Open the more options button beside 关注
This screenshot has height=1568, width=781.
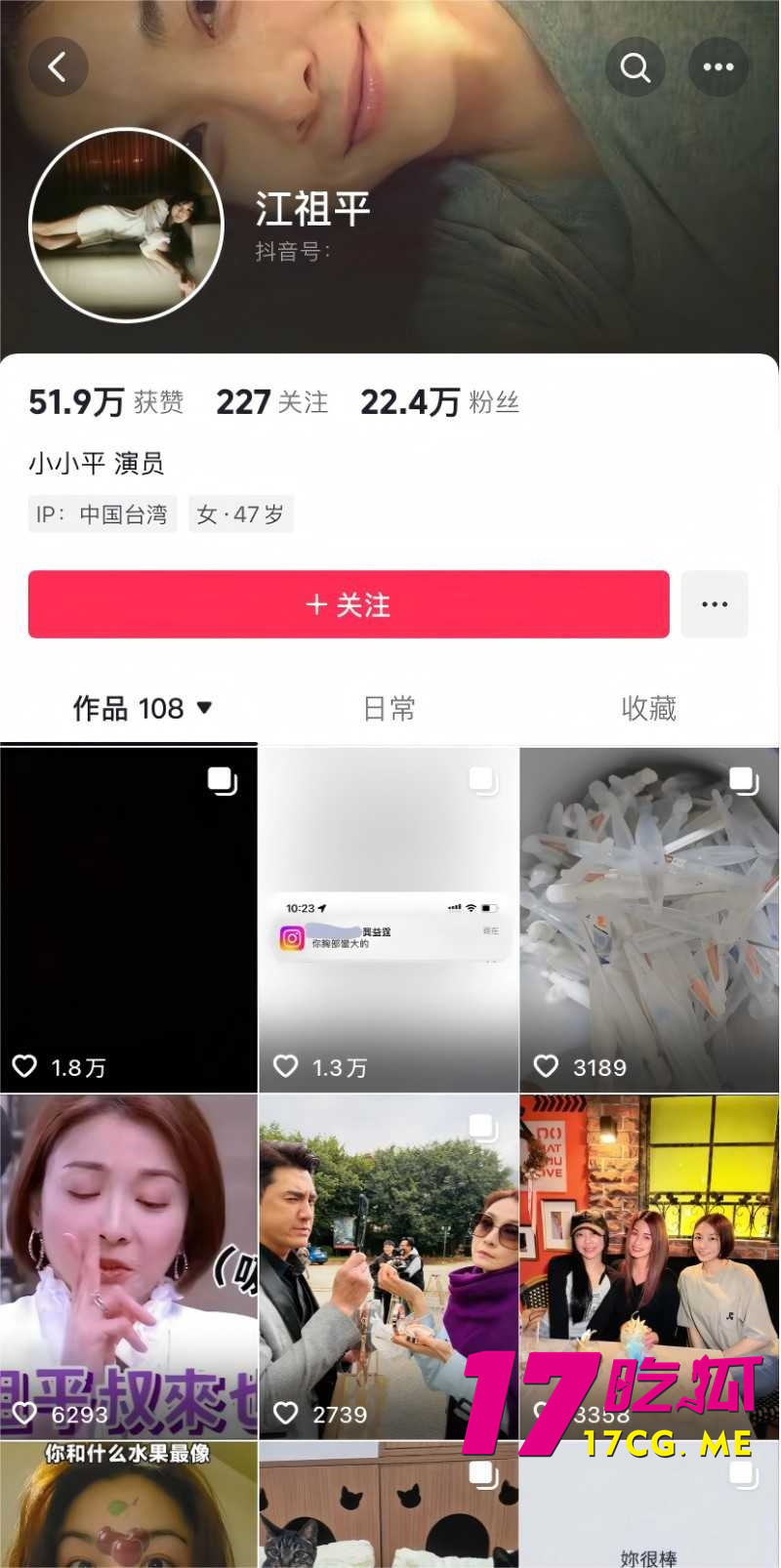point(715,604)
